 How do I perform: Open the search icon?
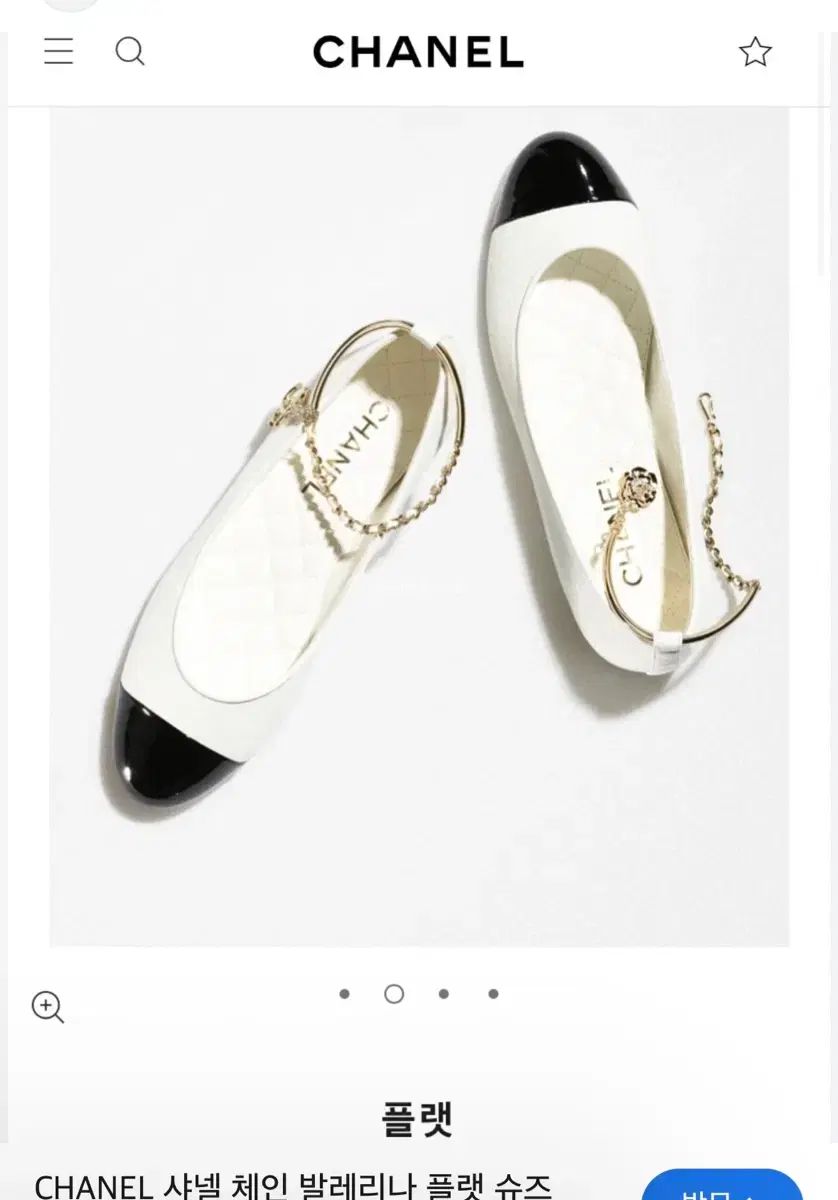click(130, 51)
